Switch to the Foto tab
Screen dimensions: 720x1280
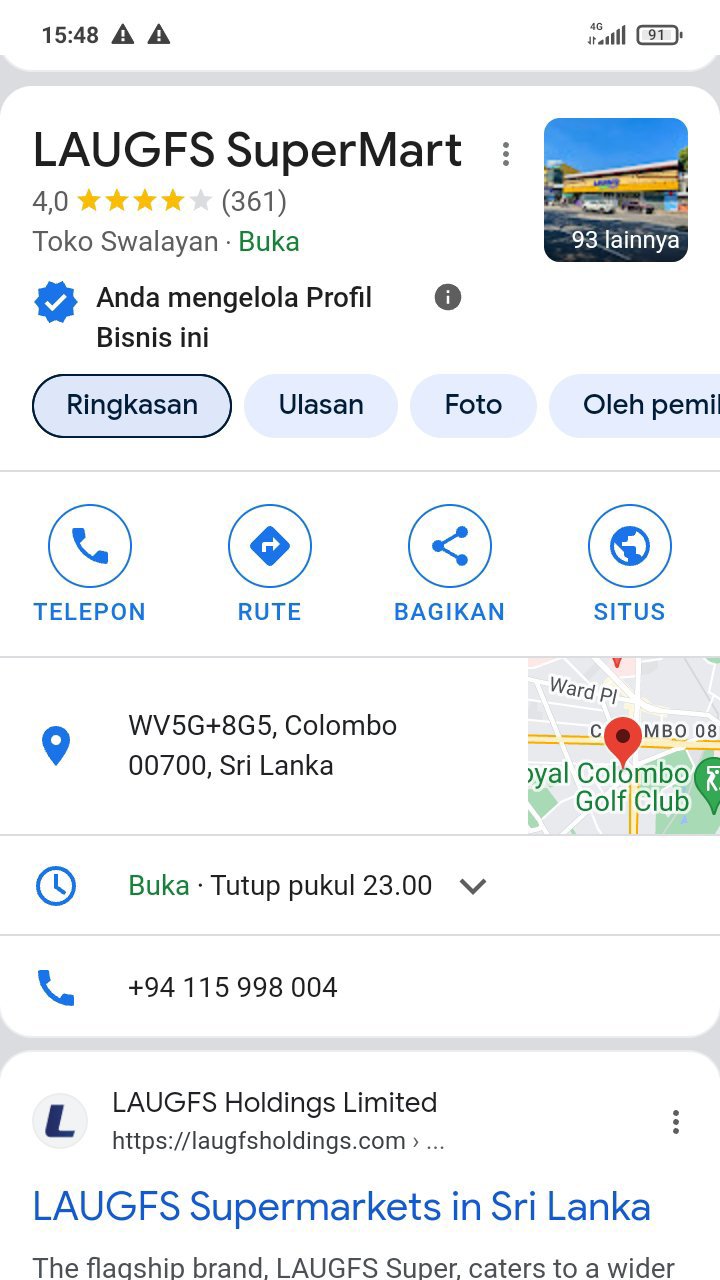[x=473, y=405]
